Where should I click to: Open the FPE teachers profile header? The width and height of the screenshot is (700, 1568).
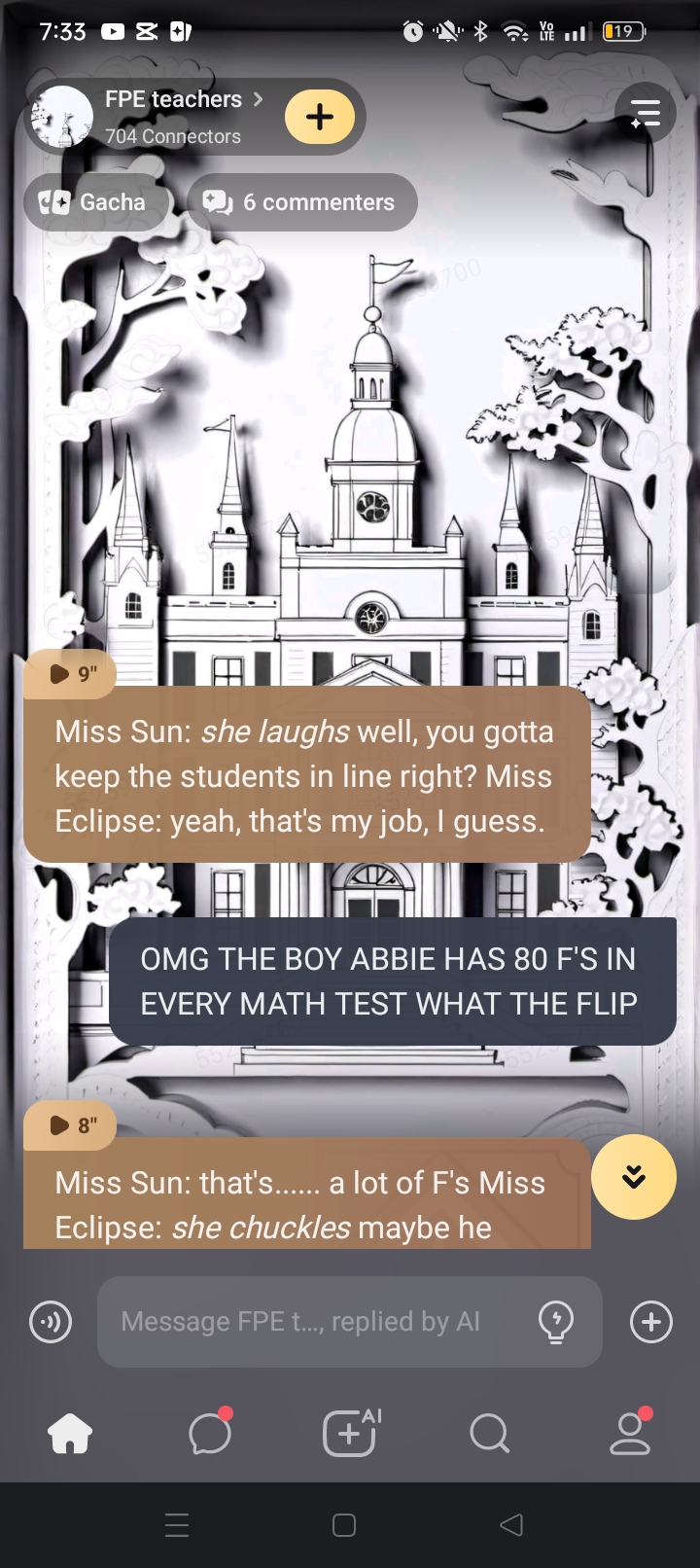(173, 116)
